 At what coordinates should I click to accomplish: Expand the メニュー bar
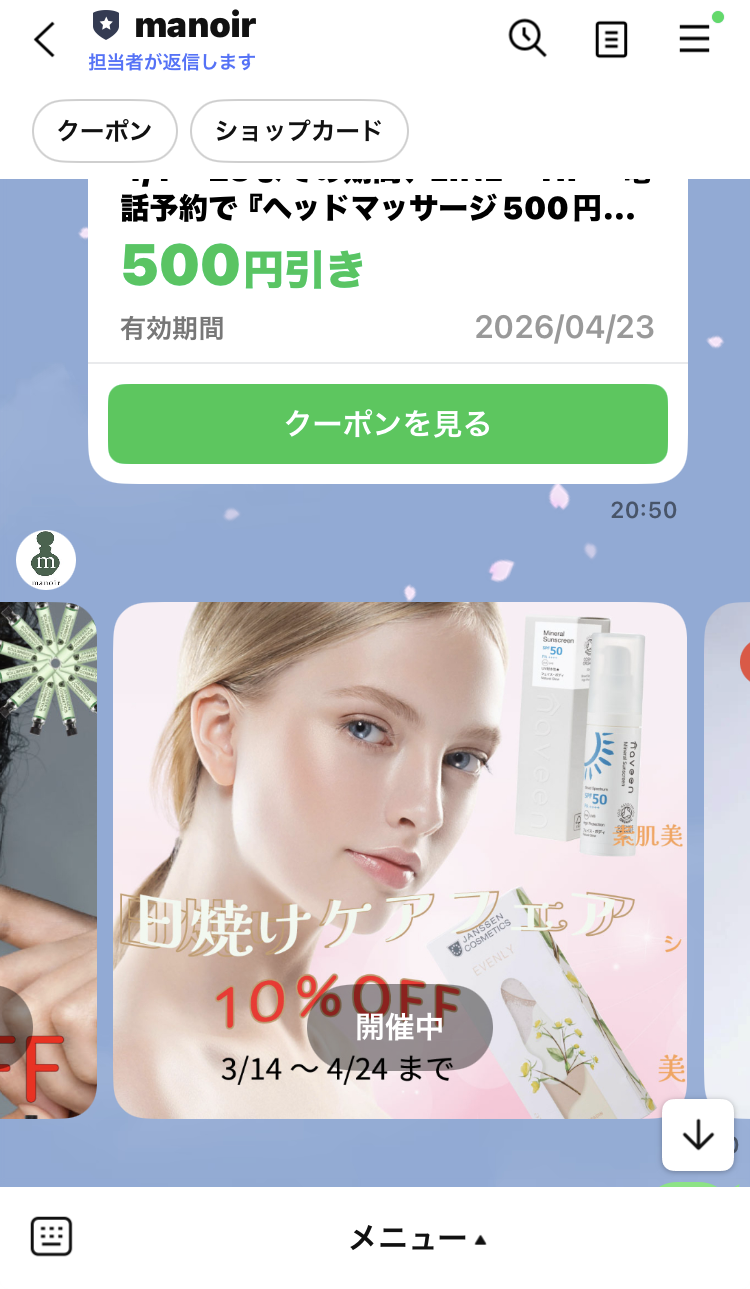[x=418, y=1239]
